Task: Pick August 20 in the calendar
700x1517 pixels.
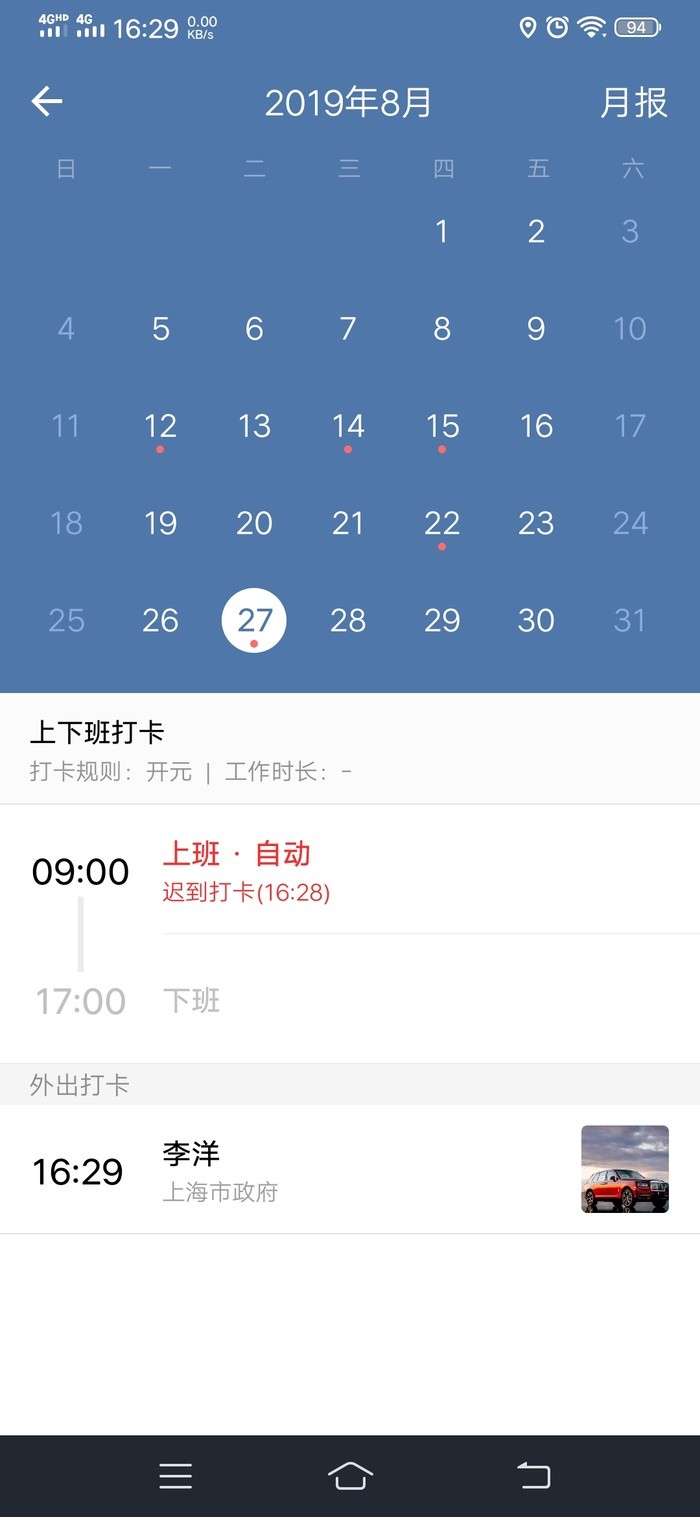Action: pos(254,523)
